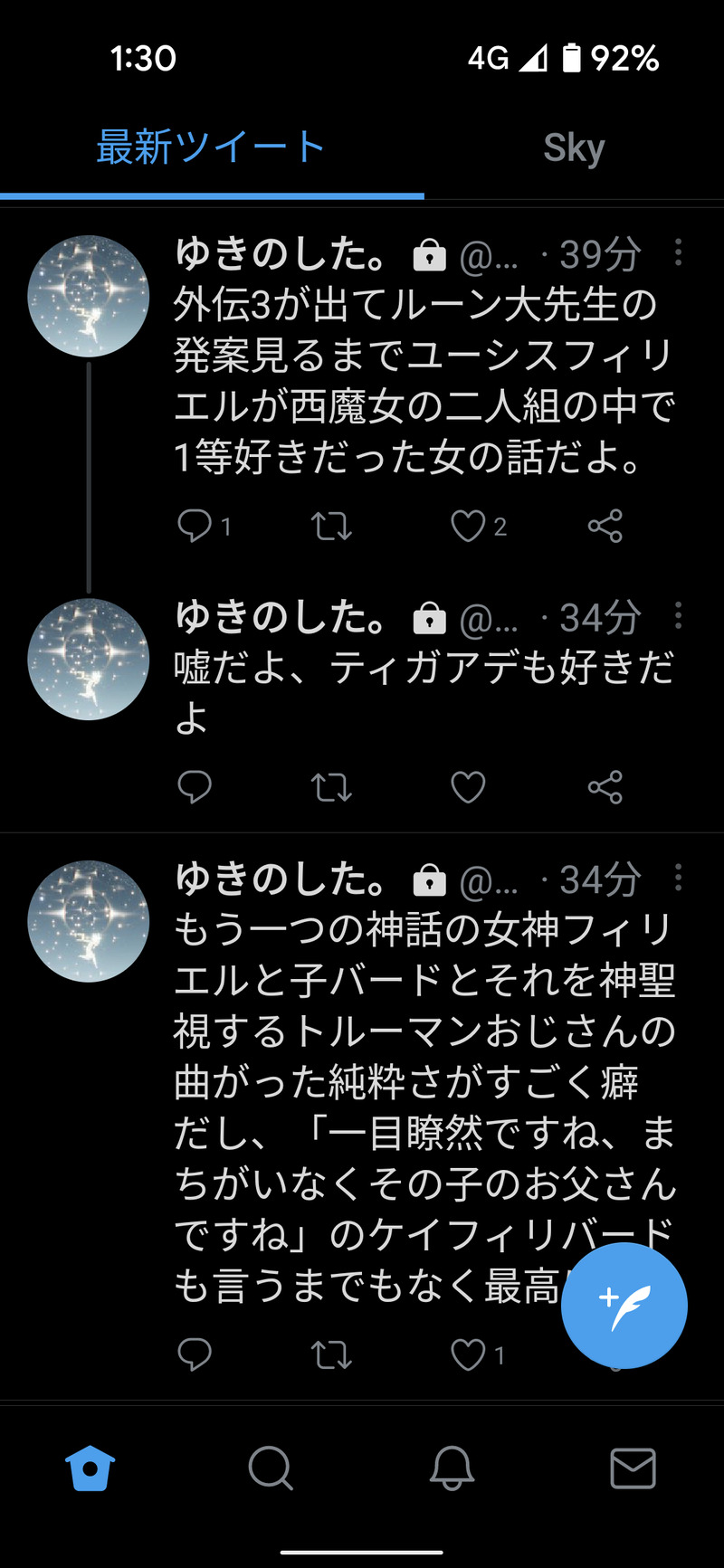The image size is (724, 1568).
Task: Retweet the 嘘だよ、ティガアデ tweet
Action: click(x=331, y=787)
